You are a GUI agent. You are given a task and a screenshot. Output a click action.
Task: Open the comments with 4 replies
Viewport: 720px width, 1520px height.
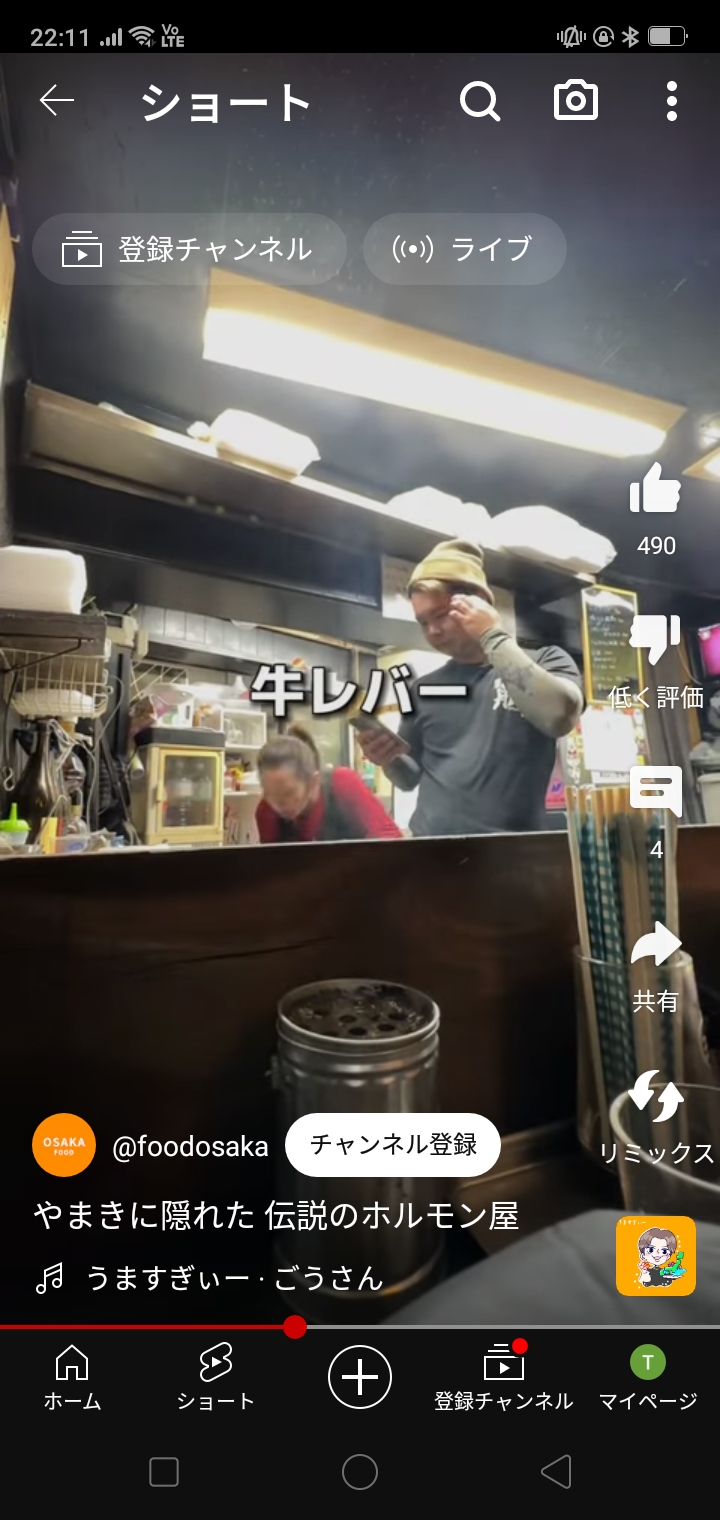coord(656,812)
